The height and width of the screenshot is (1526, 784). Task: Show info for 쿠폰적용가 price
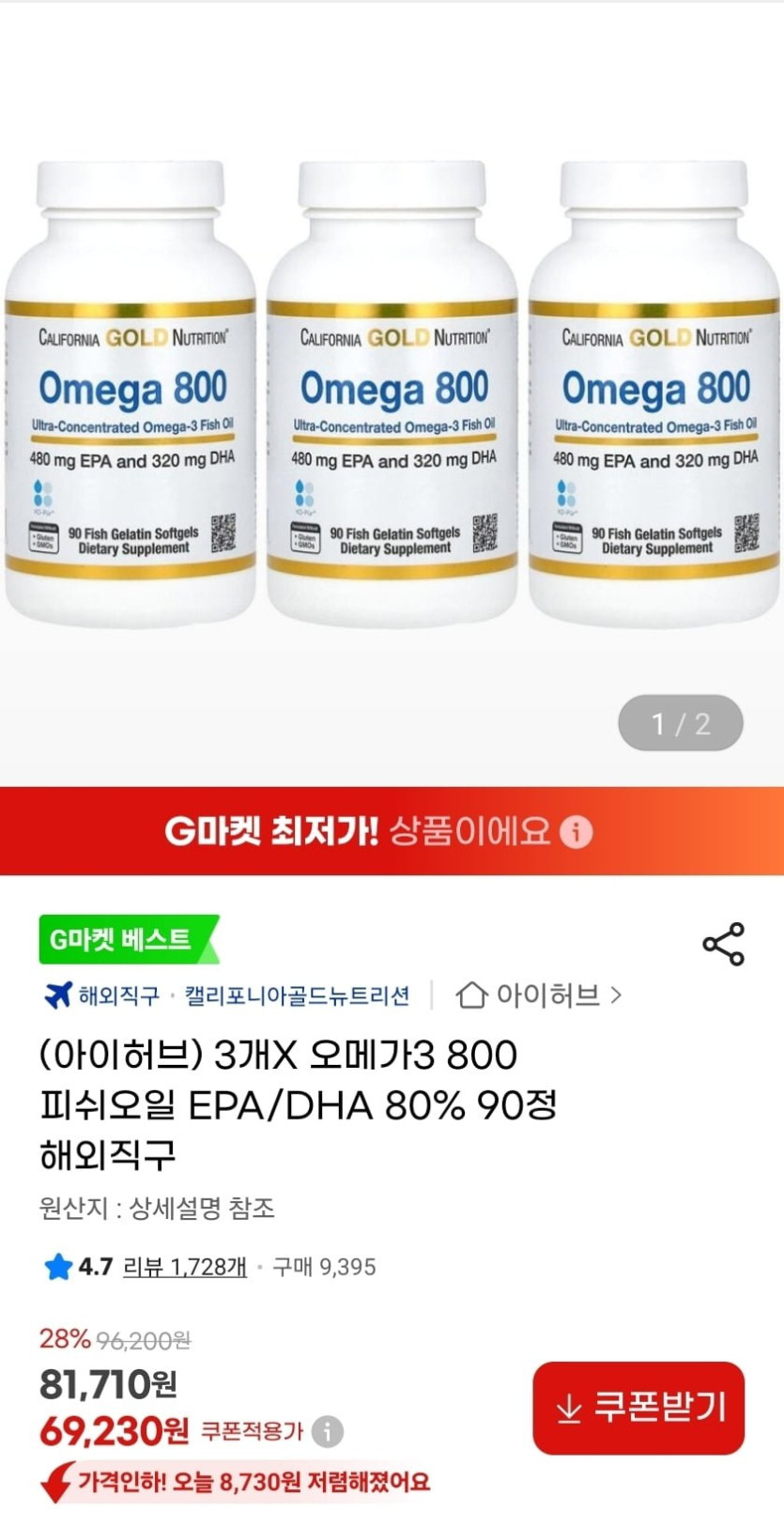click(328, 1431)
